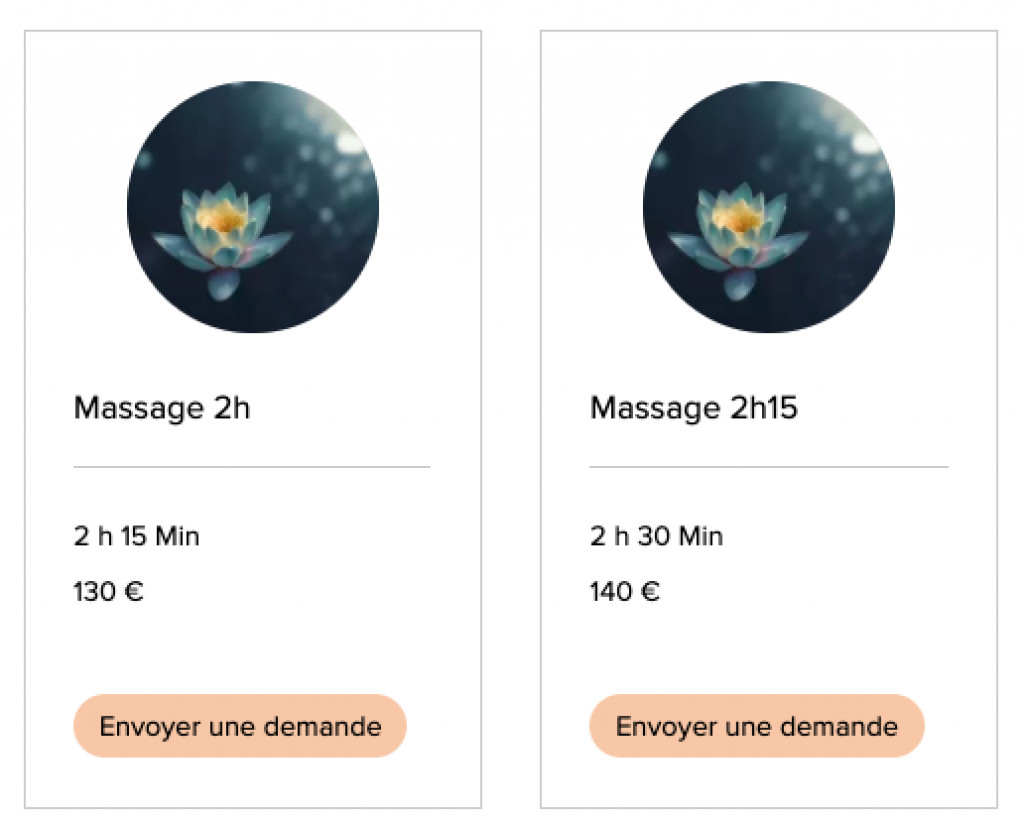Tap Envoyer une demande for Massage 2h15
Screen dimensions: 1024x821
[x=756, y=726]
